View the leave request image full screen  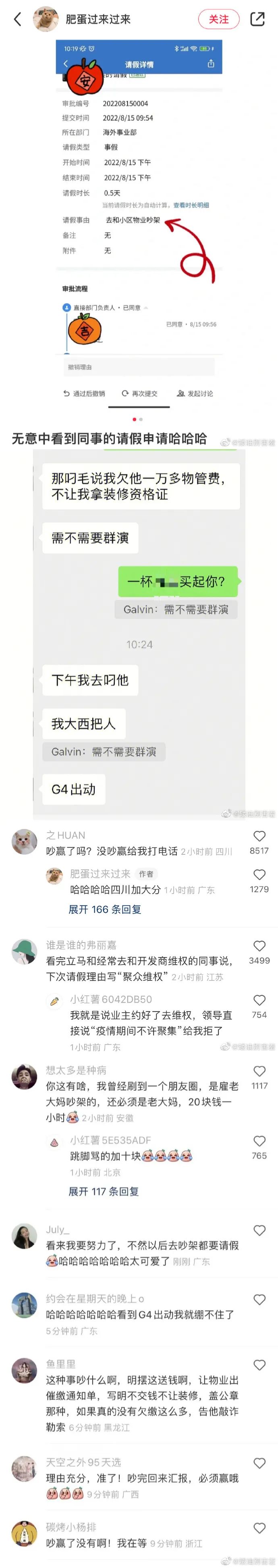pyautogui.click(x=139, y=225)
